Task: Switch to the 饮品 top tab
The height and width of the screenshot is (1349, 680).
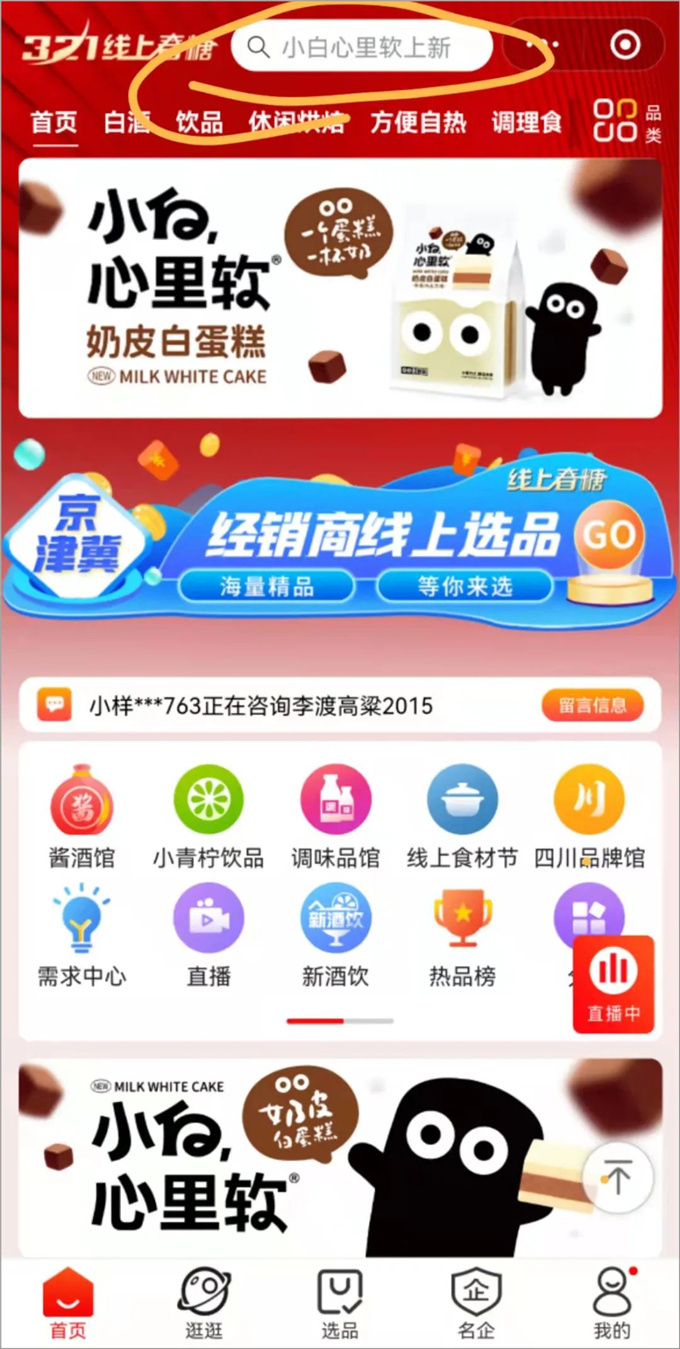Action: click(199, 123)
